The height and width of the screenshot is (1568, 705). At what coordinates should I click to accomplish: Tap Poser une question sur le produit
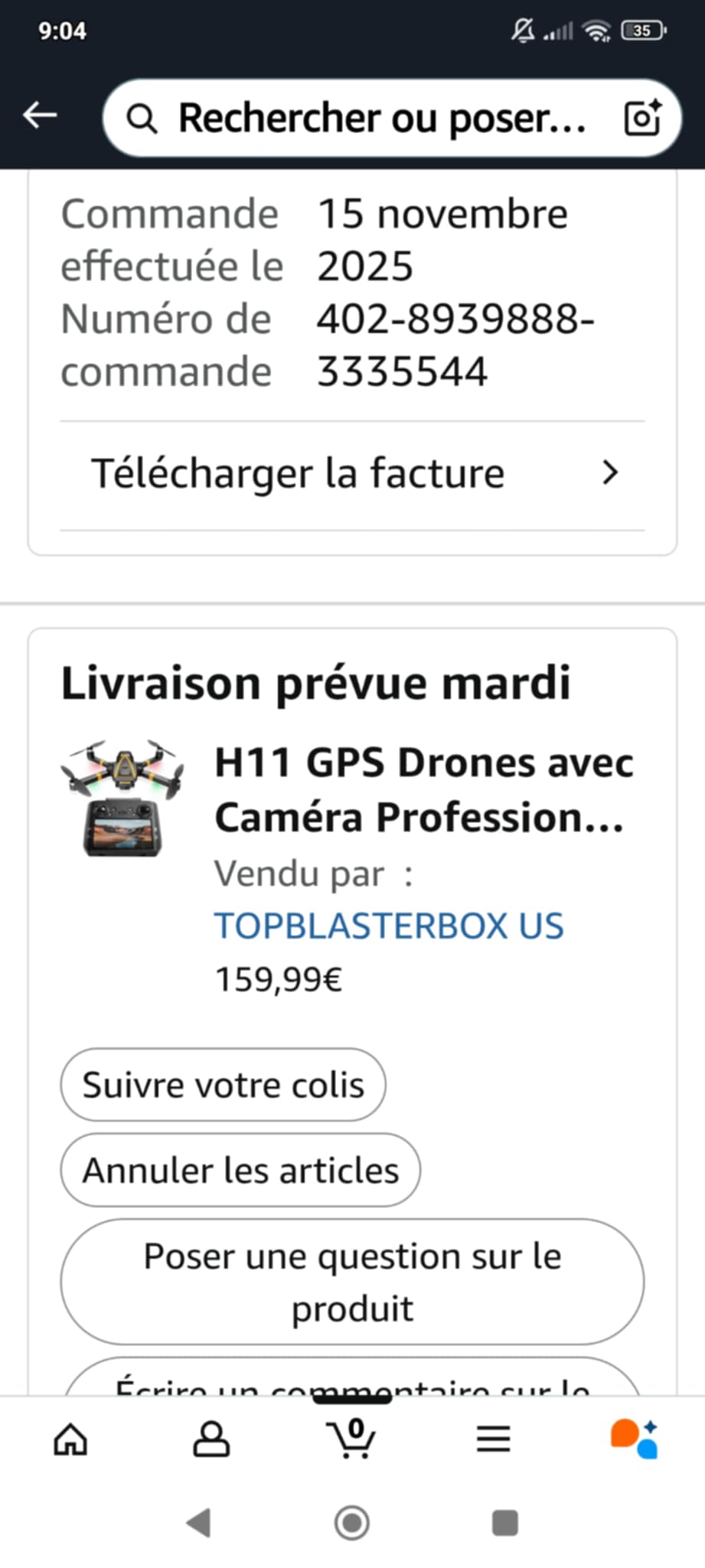point(352,1282)
